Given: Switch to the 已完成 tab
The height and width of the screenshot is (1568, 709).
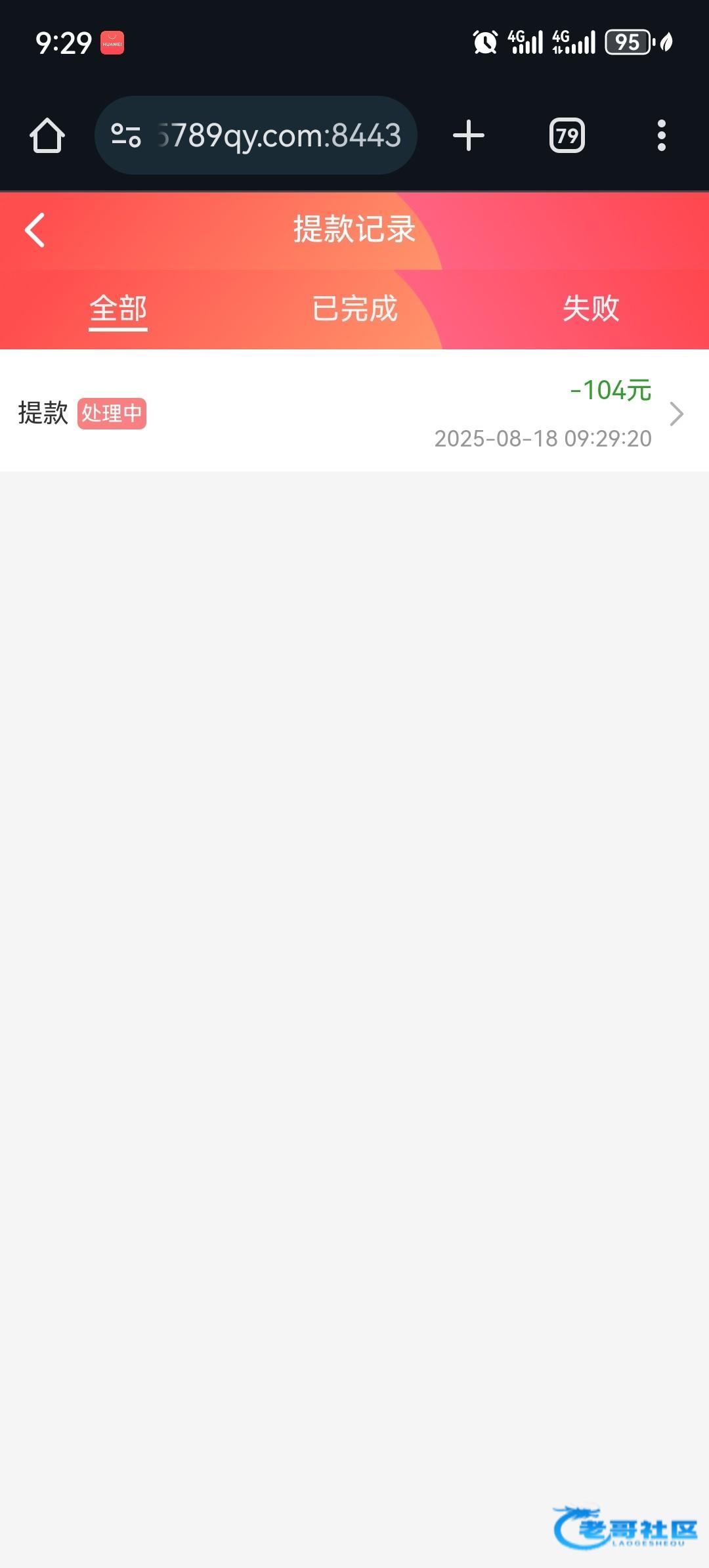Looking at the screenshot, I should tap(354, 309).
